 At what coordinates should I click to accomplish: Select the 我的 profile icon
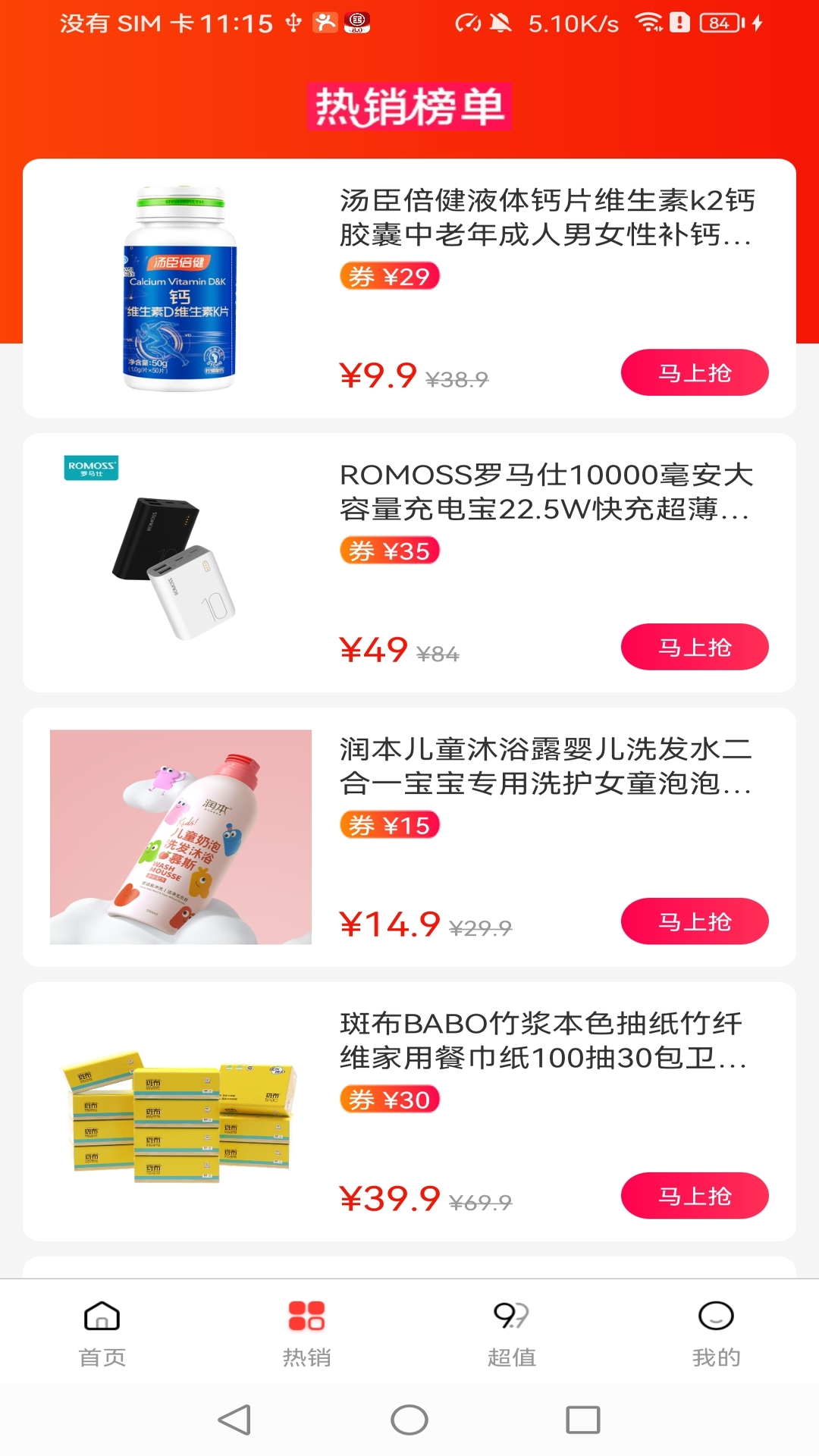[715, 1317]
